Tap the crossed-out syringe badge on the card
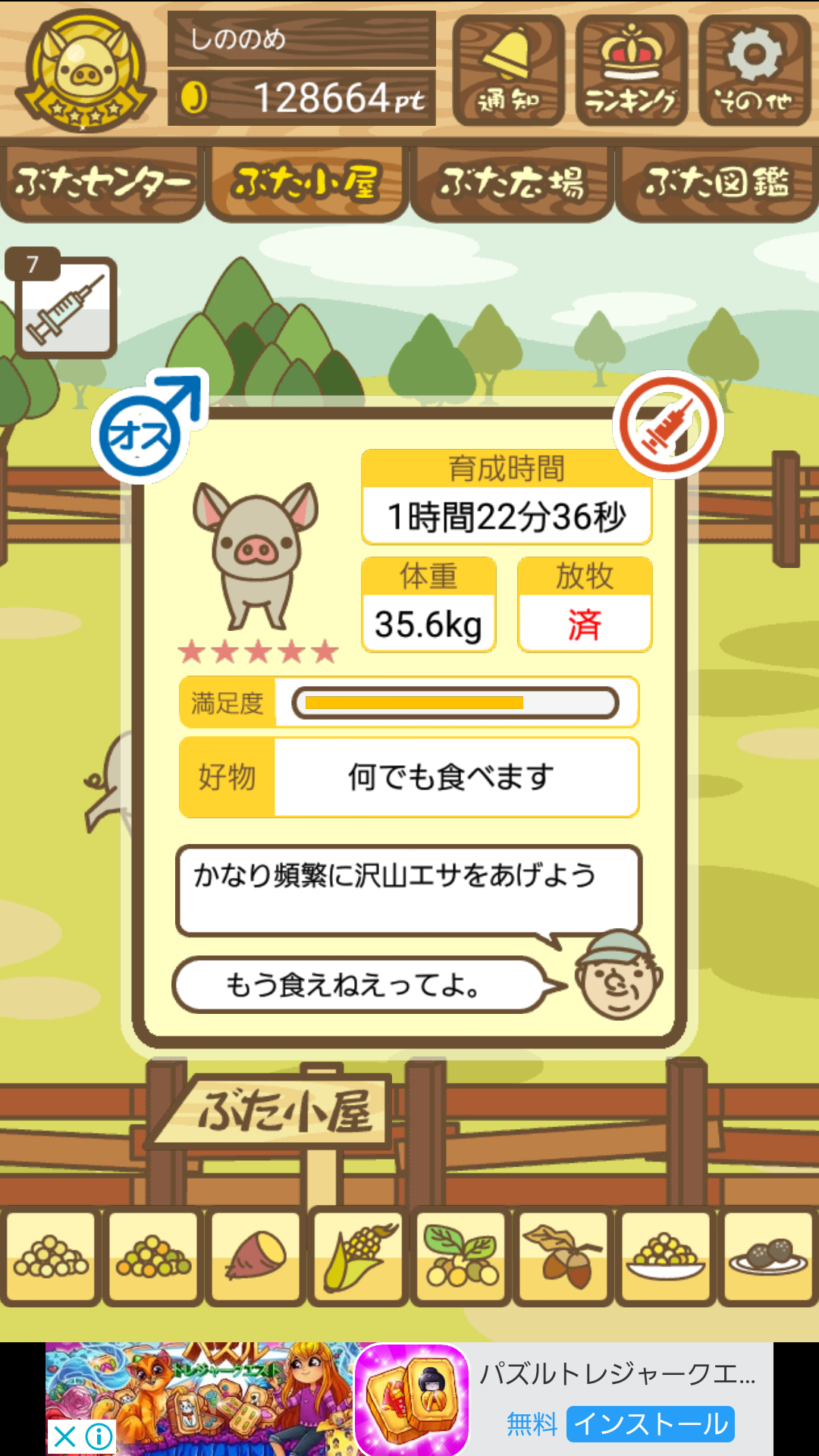 (668, 425)
